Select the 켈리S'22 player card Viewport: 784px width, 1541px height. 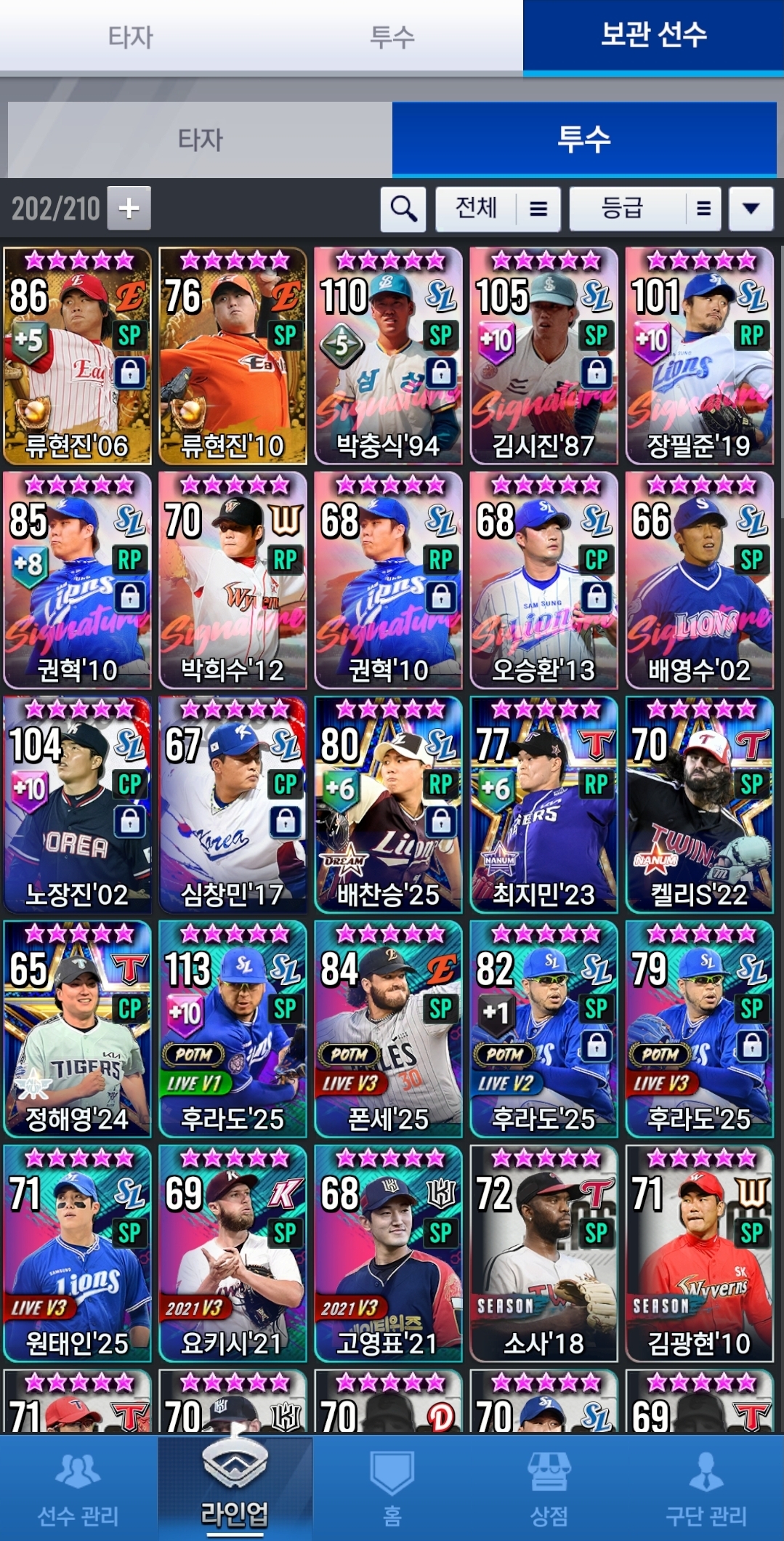[699, 805]
